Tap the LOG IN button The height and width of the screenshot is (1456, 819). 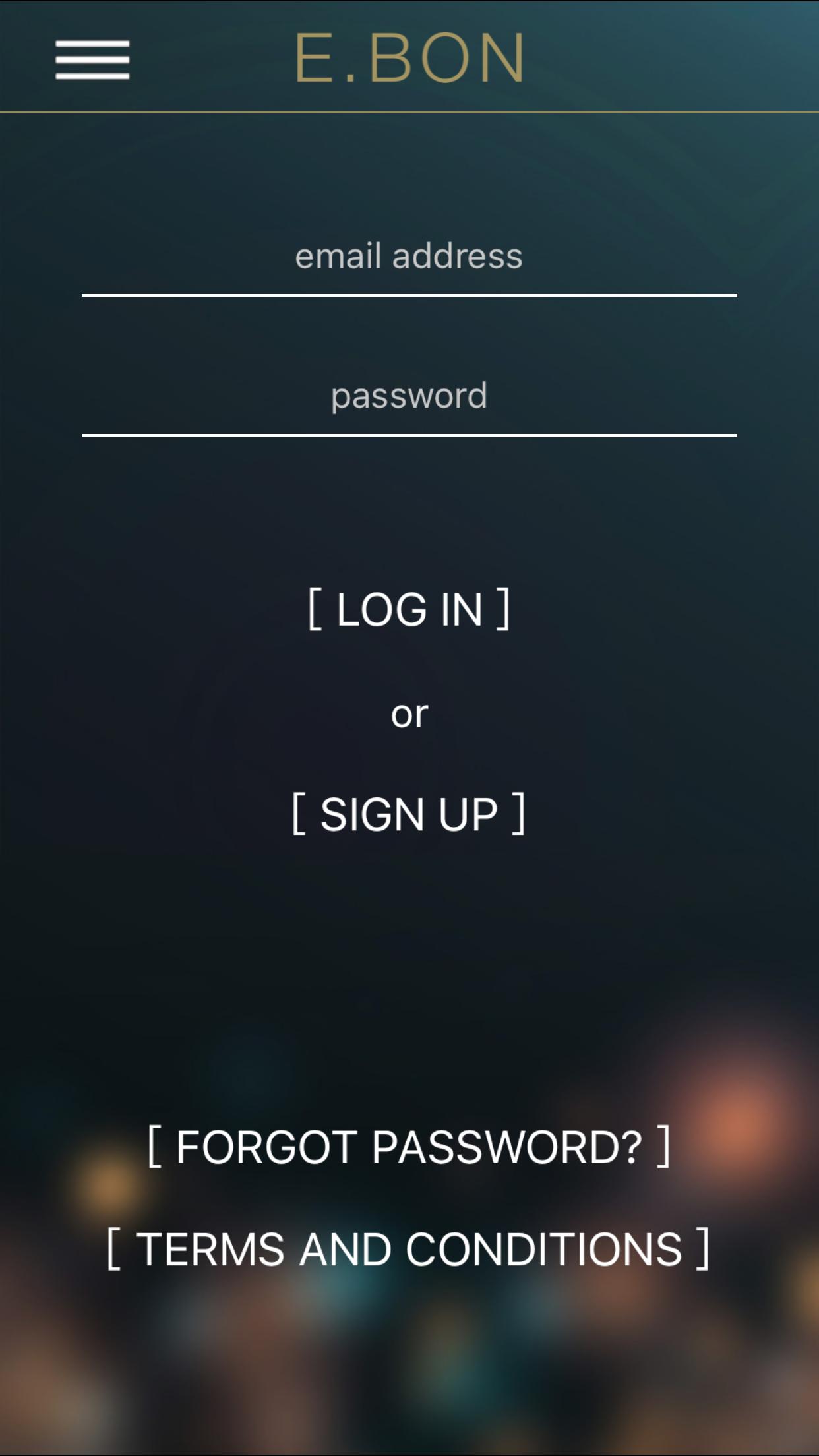(409, 609)
